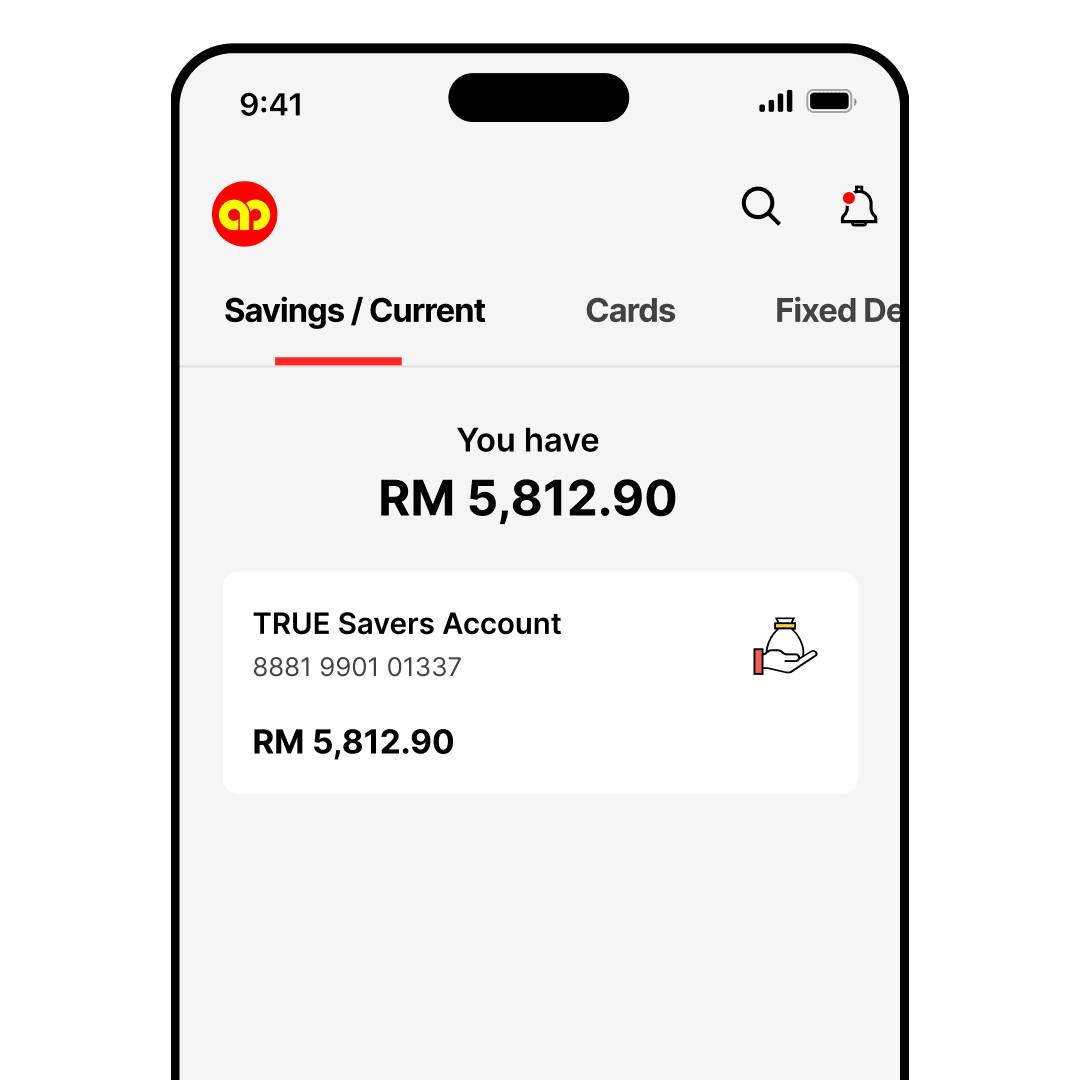The width and height of the screenshot is (1080, 1080).
Task: Open the notifications bell
Action: 858,207
